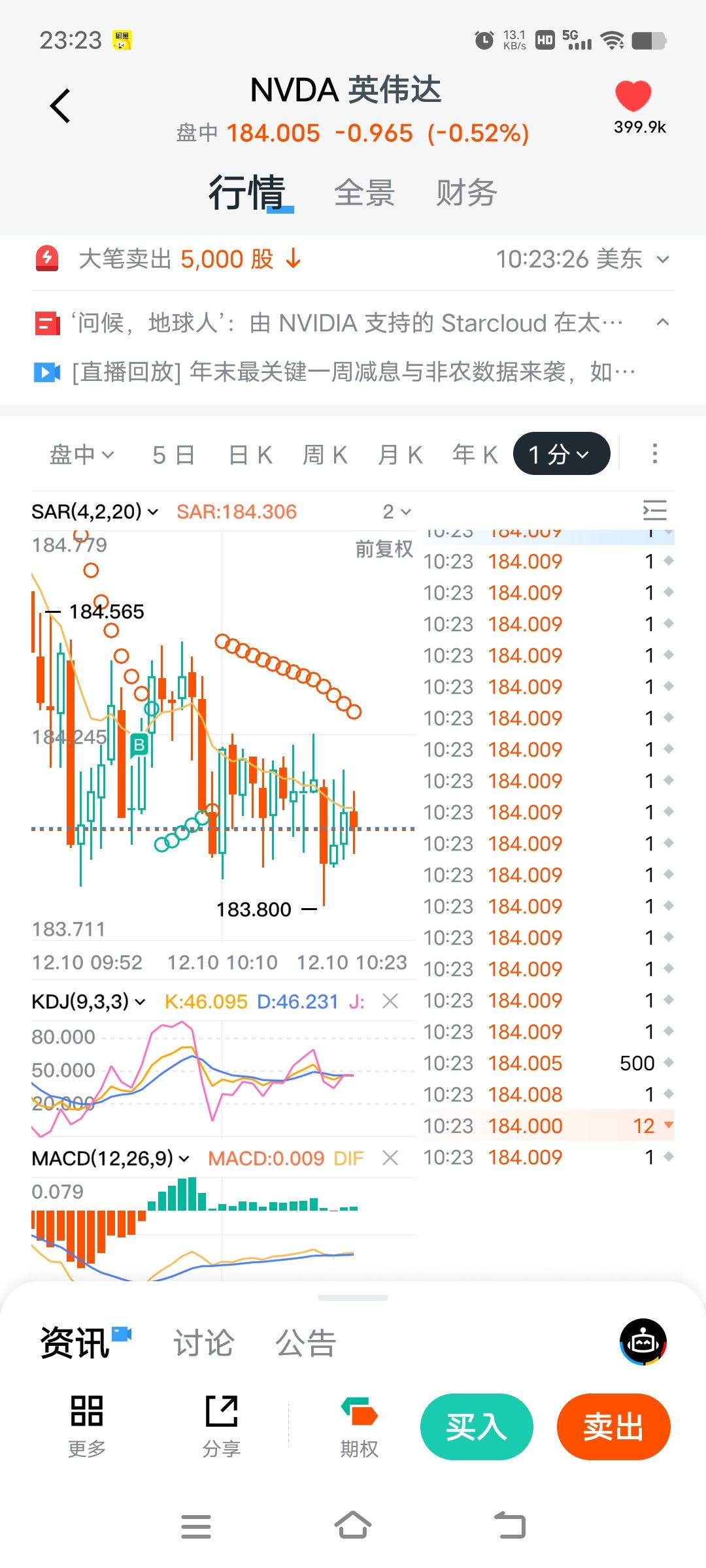Go back from the NVDA page
The width and height of the screenshot is (706, 1568).
[60, 106]
